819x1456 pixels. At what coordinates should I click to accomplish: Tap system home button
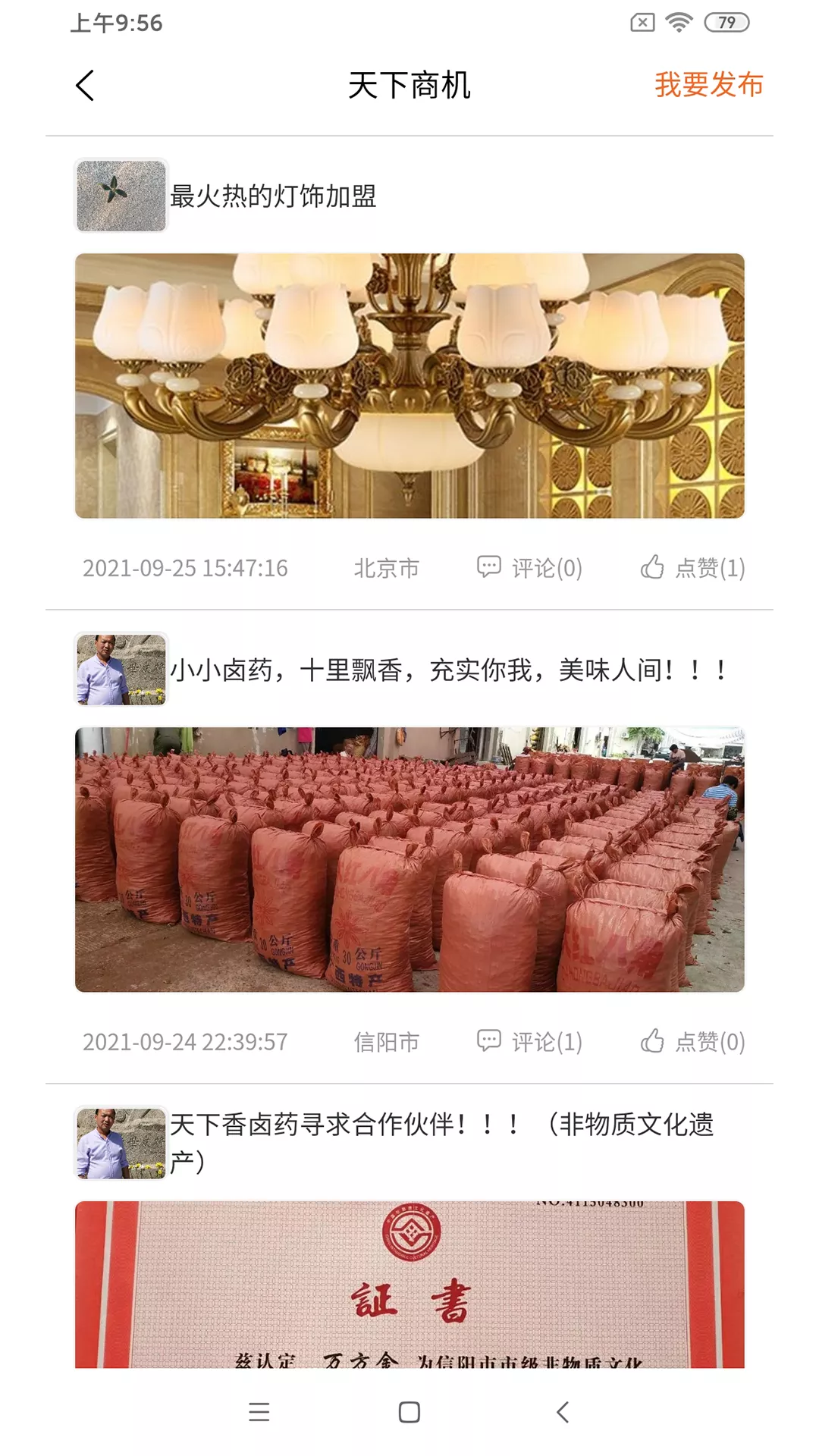(409, 1412)
